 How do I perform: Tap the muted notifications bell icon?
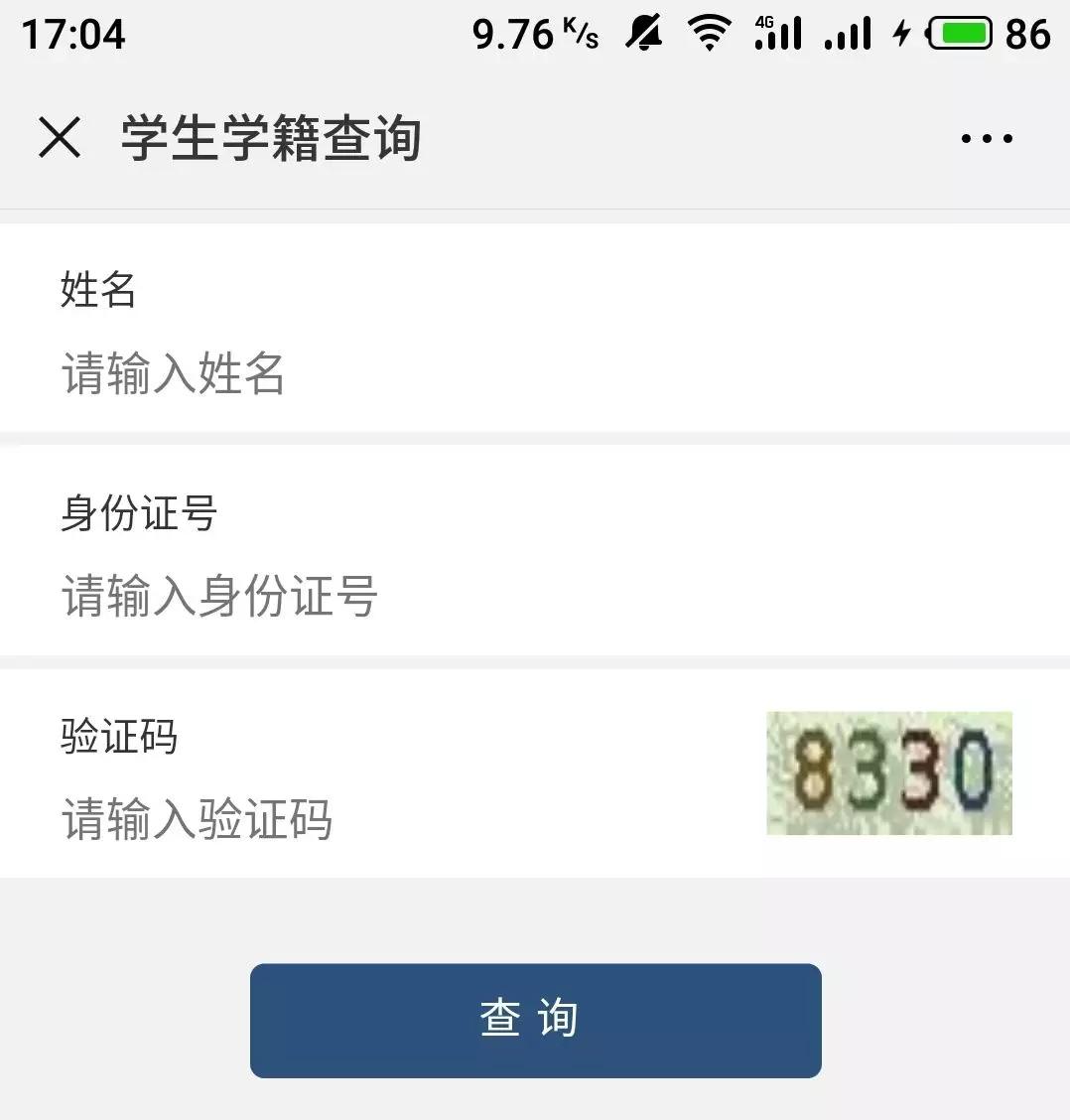click(x=641, y=33)
